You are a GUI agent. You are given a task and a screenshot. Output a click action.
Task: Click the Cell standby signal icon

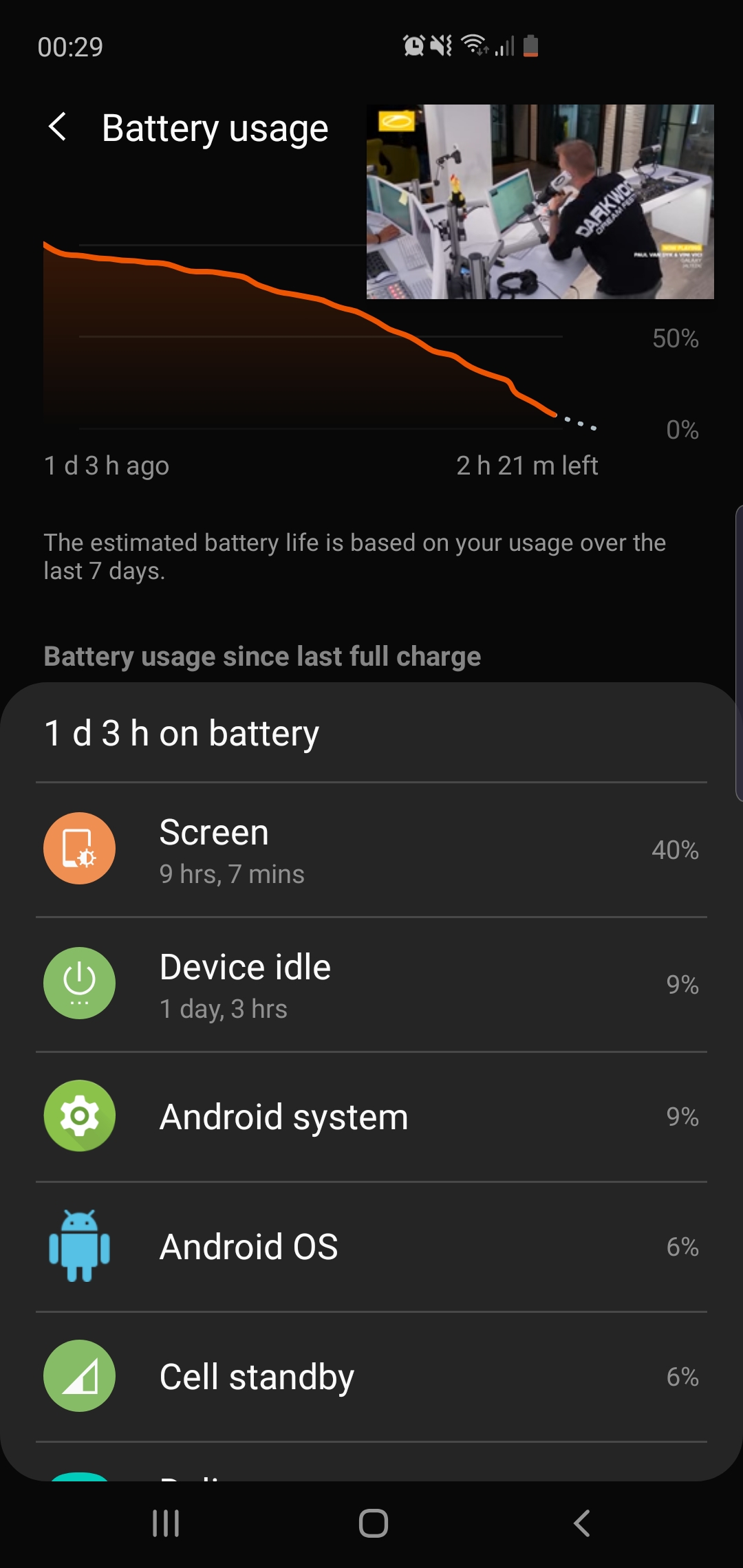click(79, 1376)
